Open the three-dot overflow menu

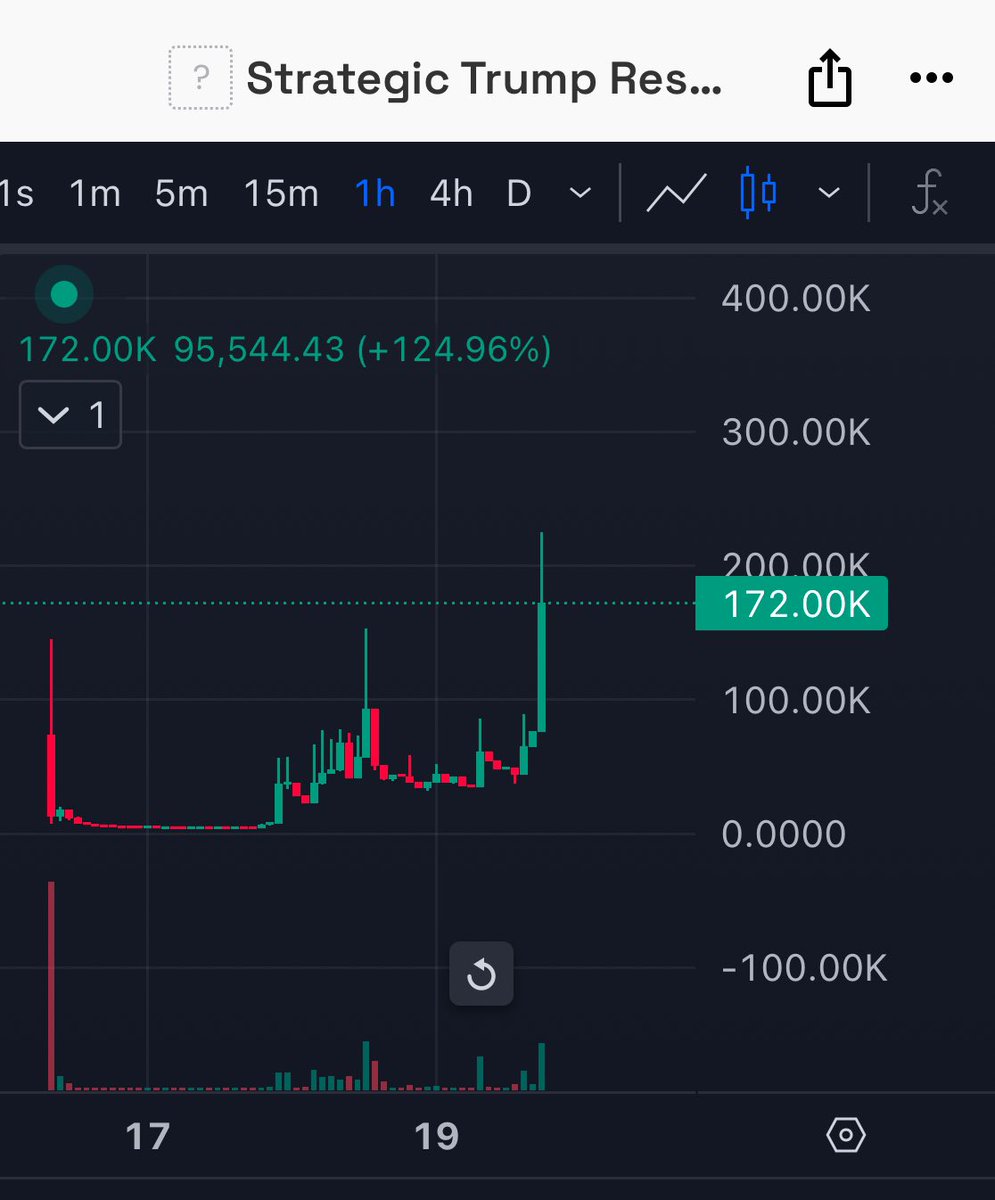(x=930, y=78)
